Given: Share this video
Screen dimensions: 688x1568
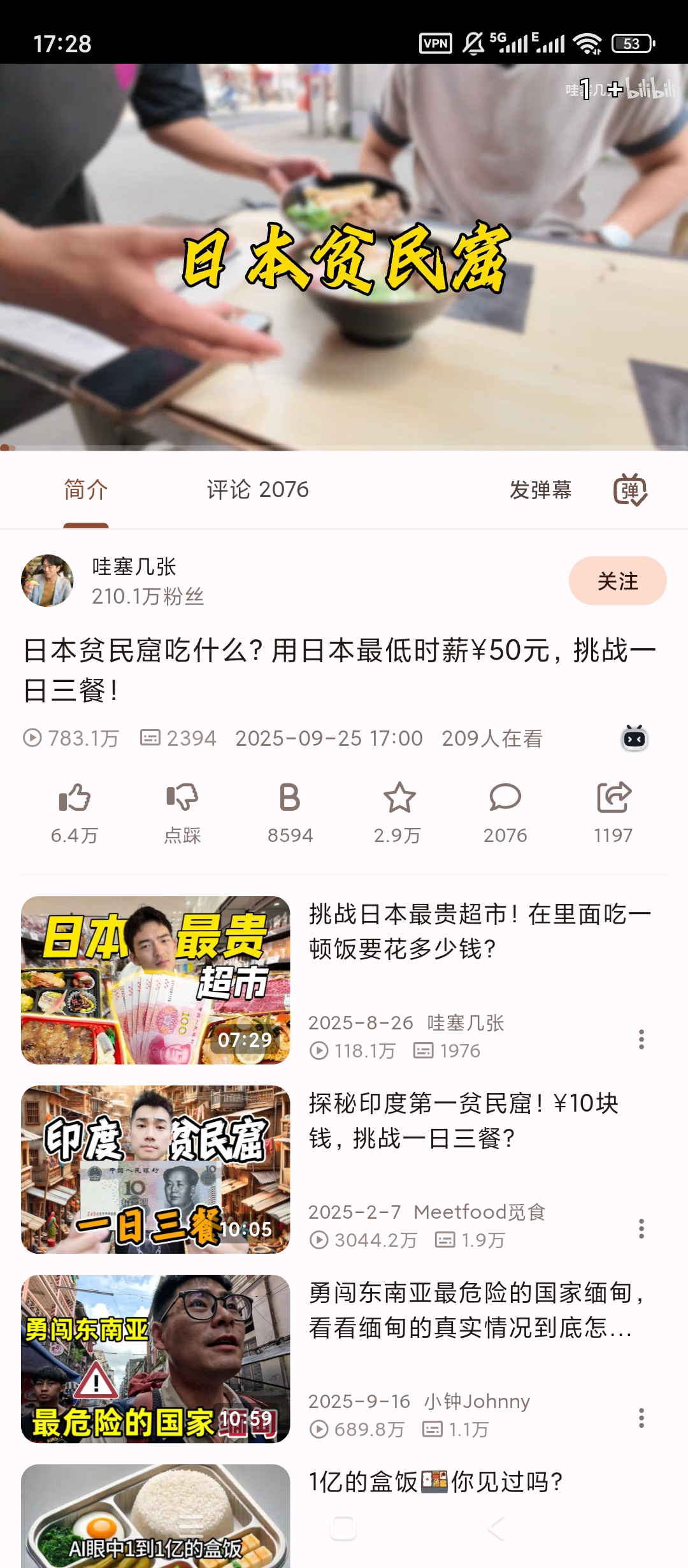Looking at the screenshot, I should click(613, 797).
